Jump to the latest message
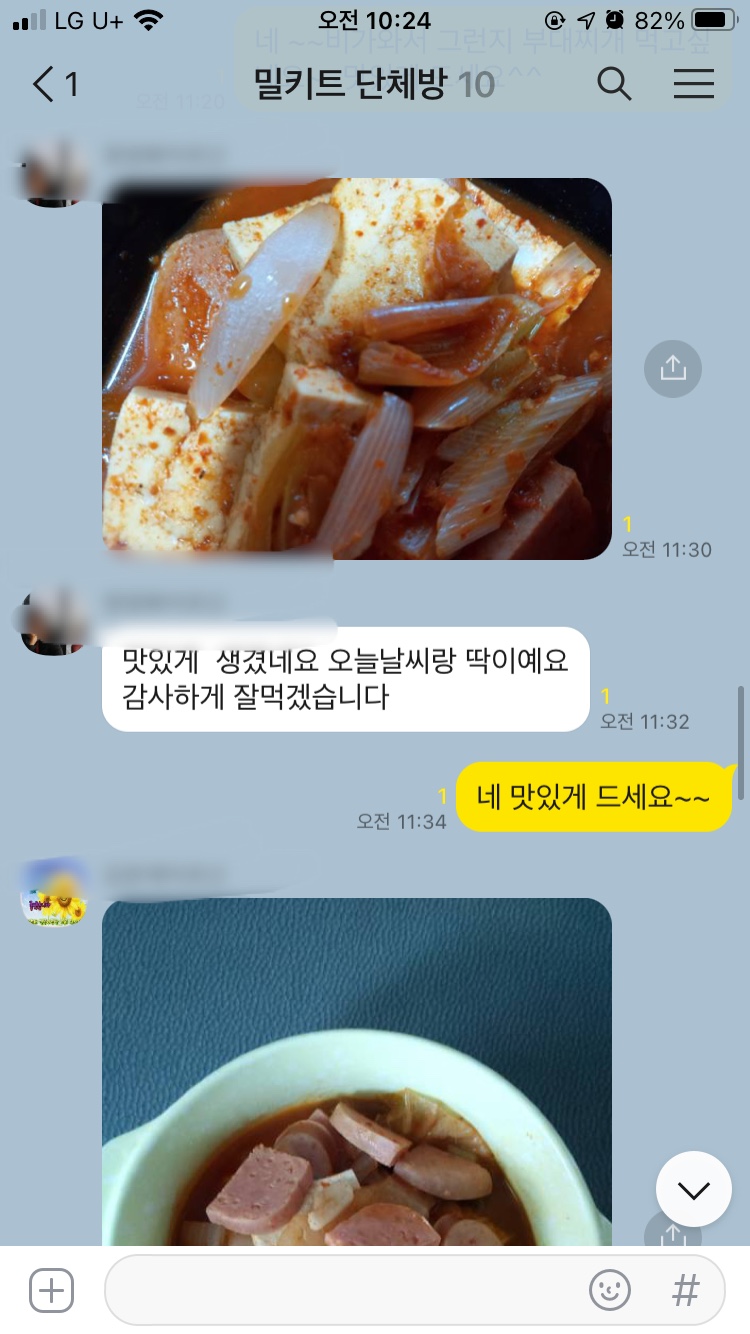 [693, 1189]
